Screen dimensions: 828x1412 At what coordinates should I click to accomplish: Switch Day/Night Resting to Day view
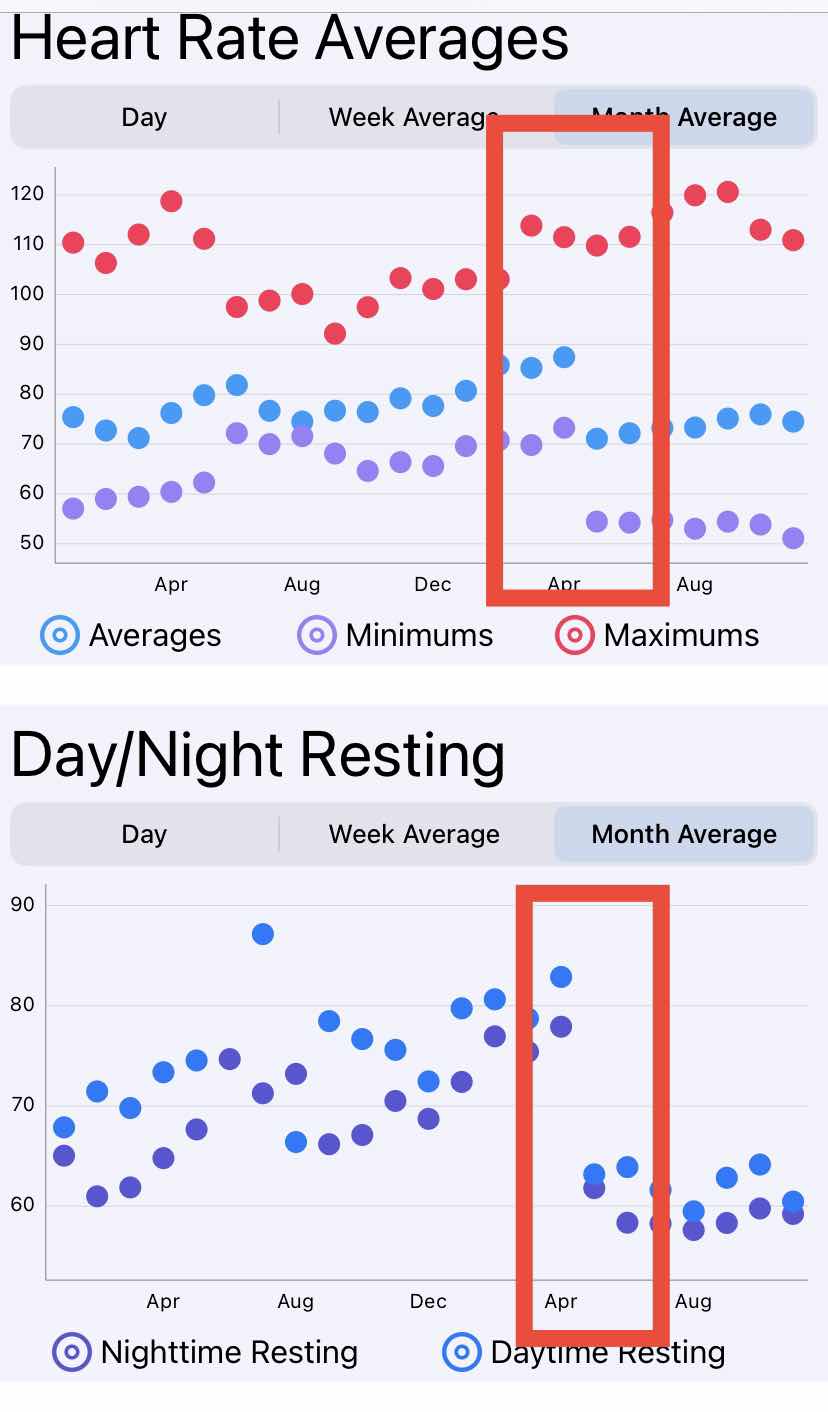click(x=144, y=834)
